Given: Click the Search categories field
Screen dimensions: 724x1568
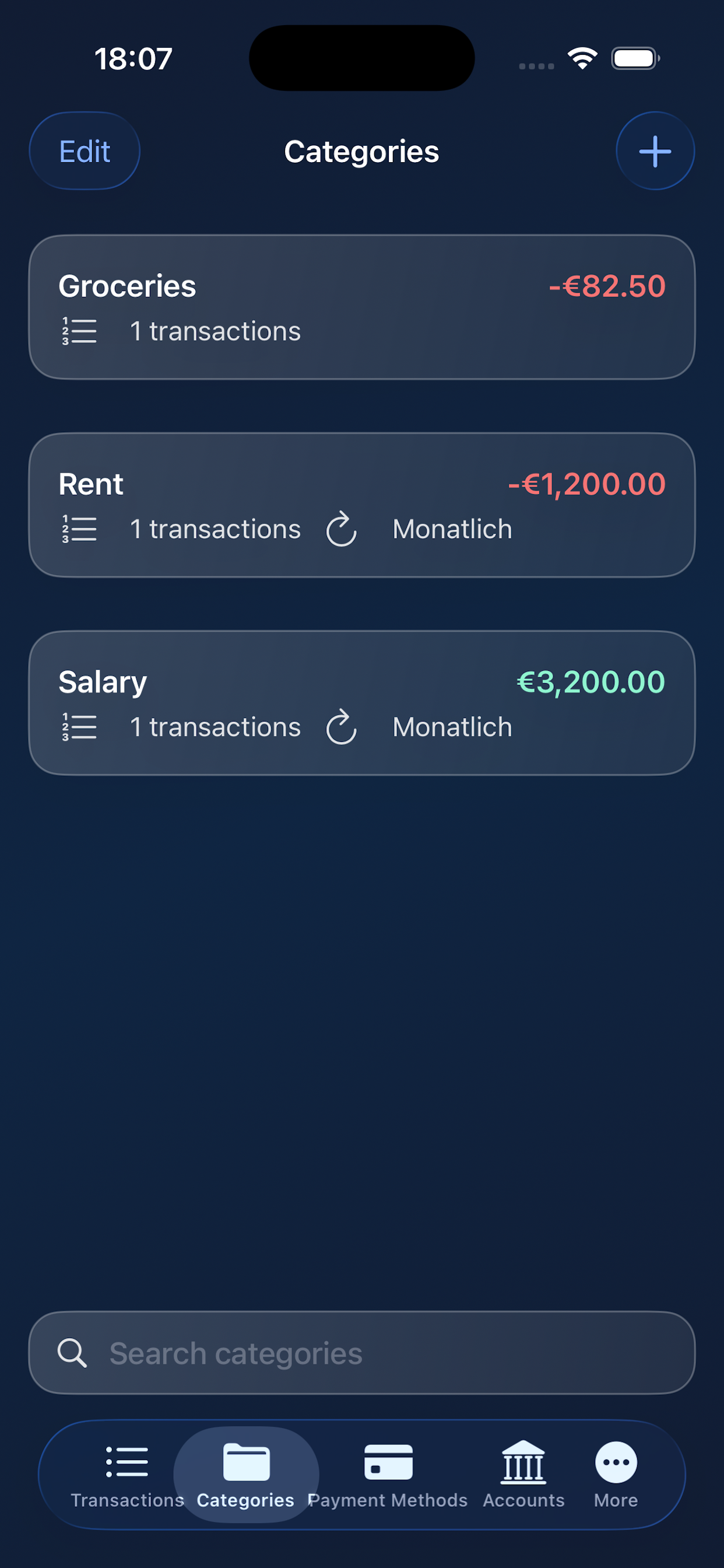Looking at the screenshot, I should point(361,1353).
